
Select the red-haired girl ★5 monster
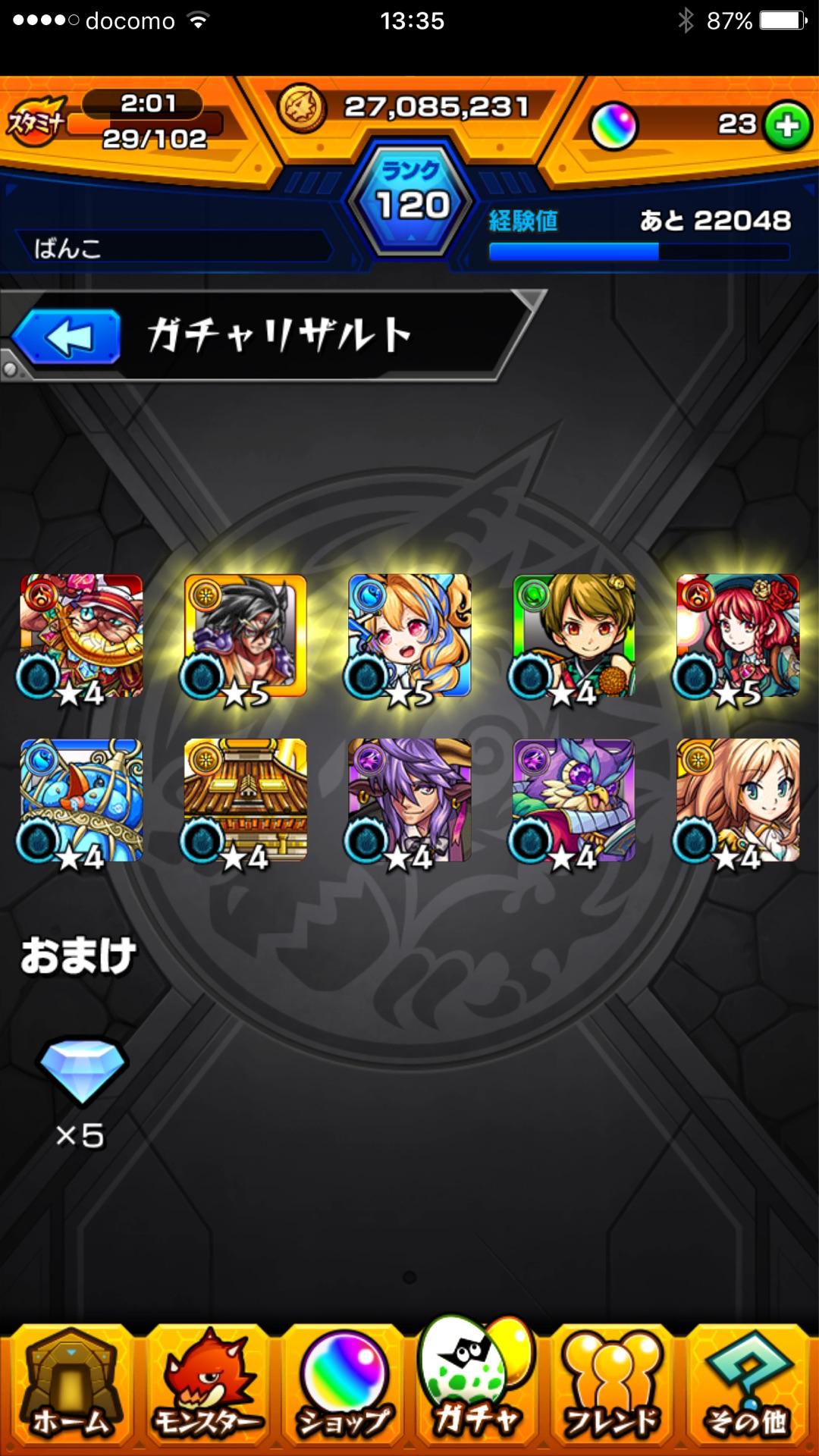(738, 635)
